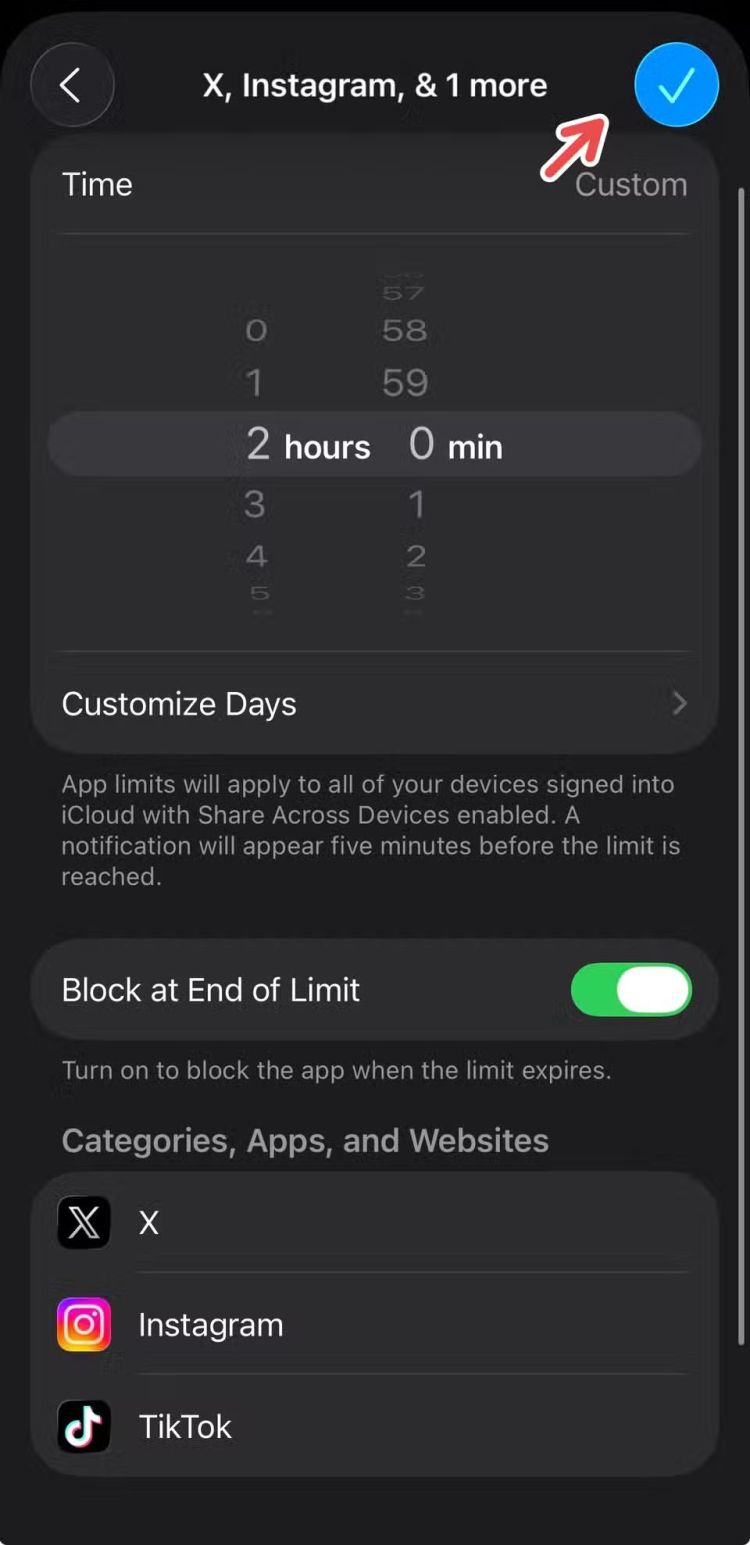Confirm the limit with the blue checkmark
750x1545 pixels.
click(676, 85)
